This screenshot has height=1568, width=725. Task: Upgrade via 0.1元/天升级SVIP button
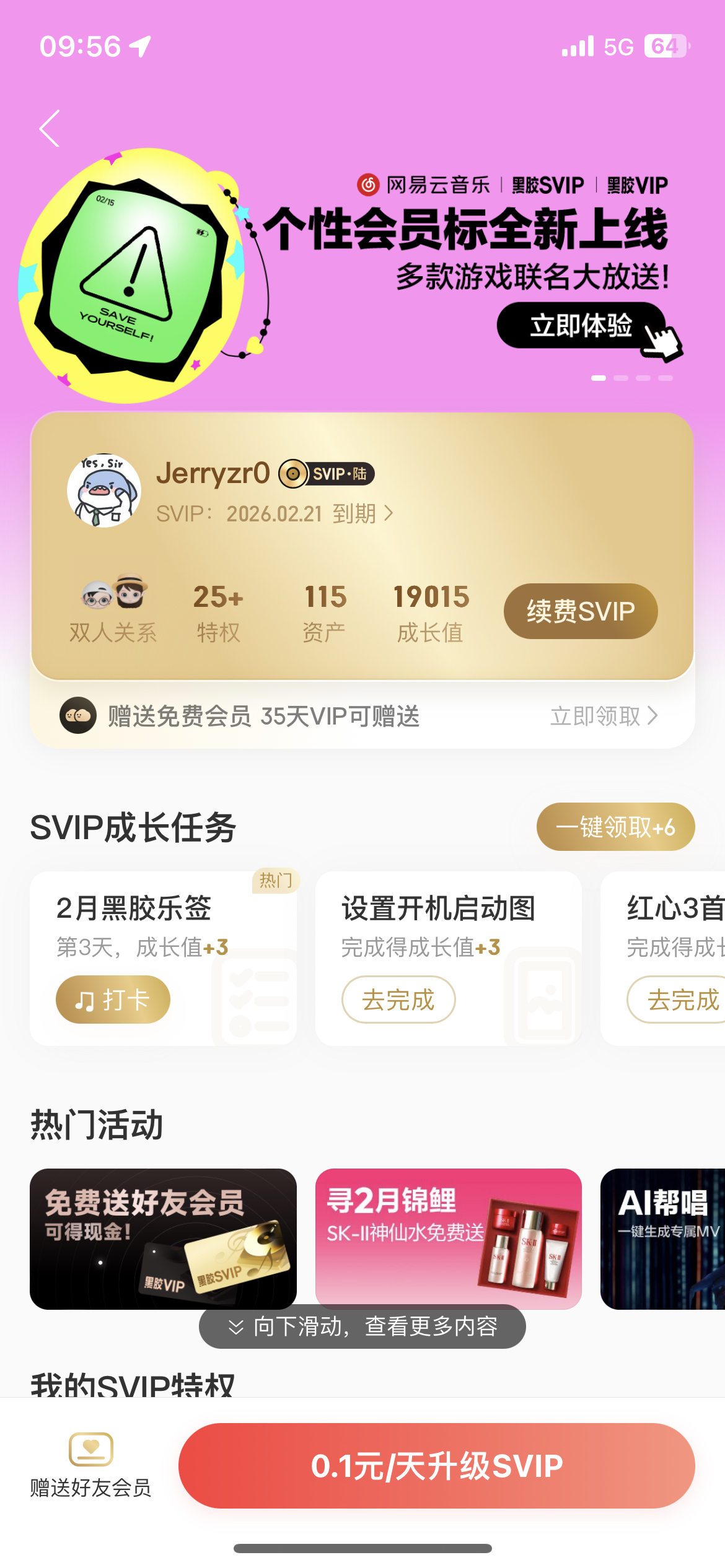pyautogui.click(x=436, y=1466)
